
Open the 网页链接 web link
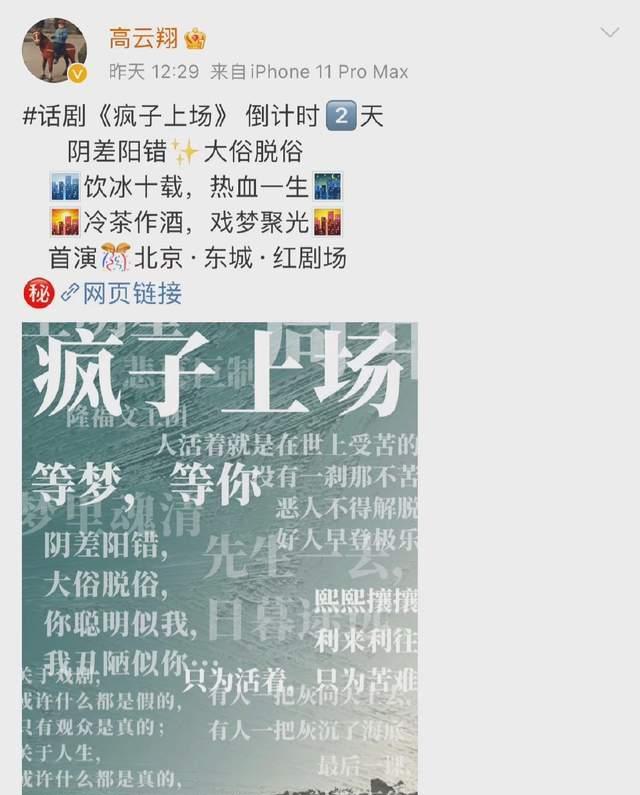pos(131,293)
